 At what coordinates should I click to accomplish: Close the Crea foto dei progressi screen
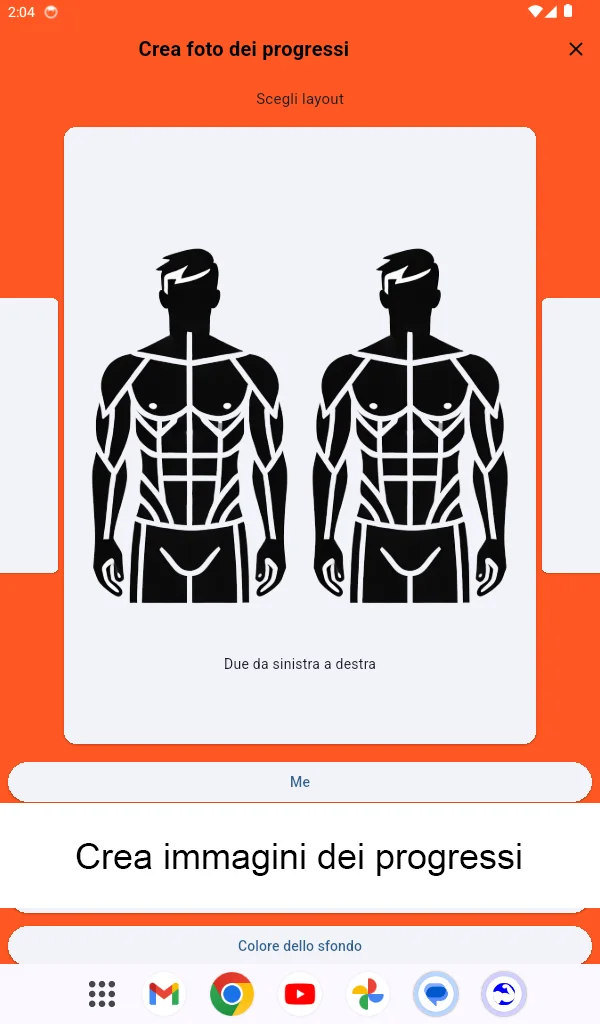(x=575, y=49)
